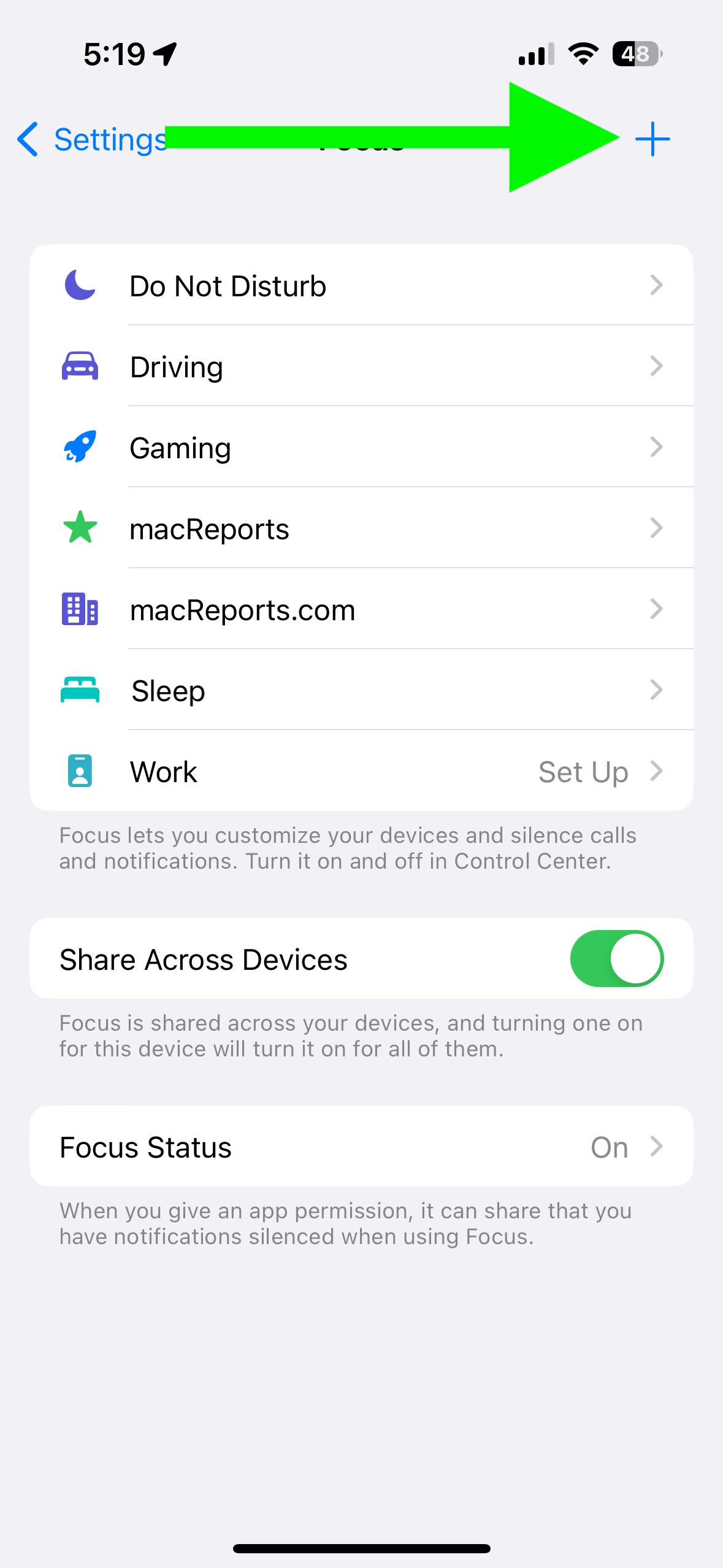The image size is (723, 1568).
Task: Open Do Not Disturb focus
Action: [x=361, y=285]
